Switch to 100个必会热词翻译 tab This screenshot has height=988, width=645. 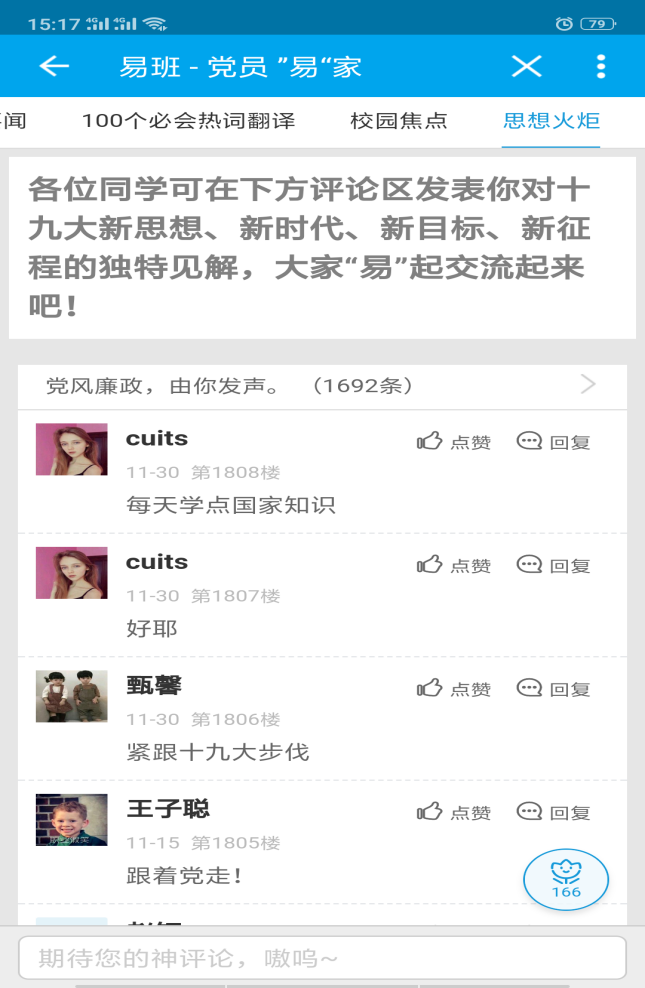[x=188, y=121]
